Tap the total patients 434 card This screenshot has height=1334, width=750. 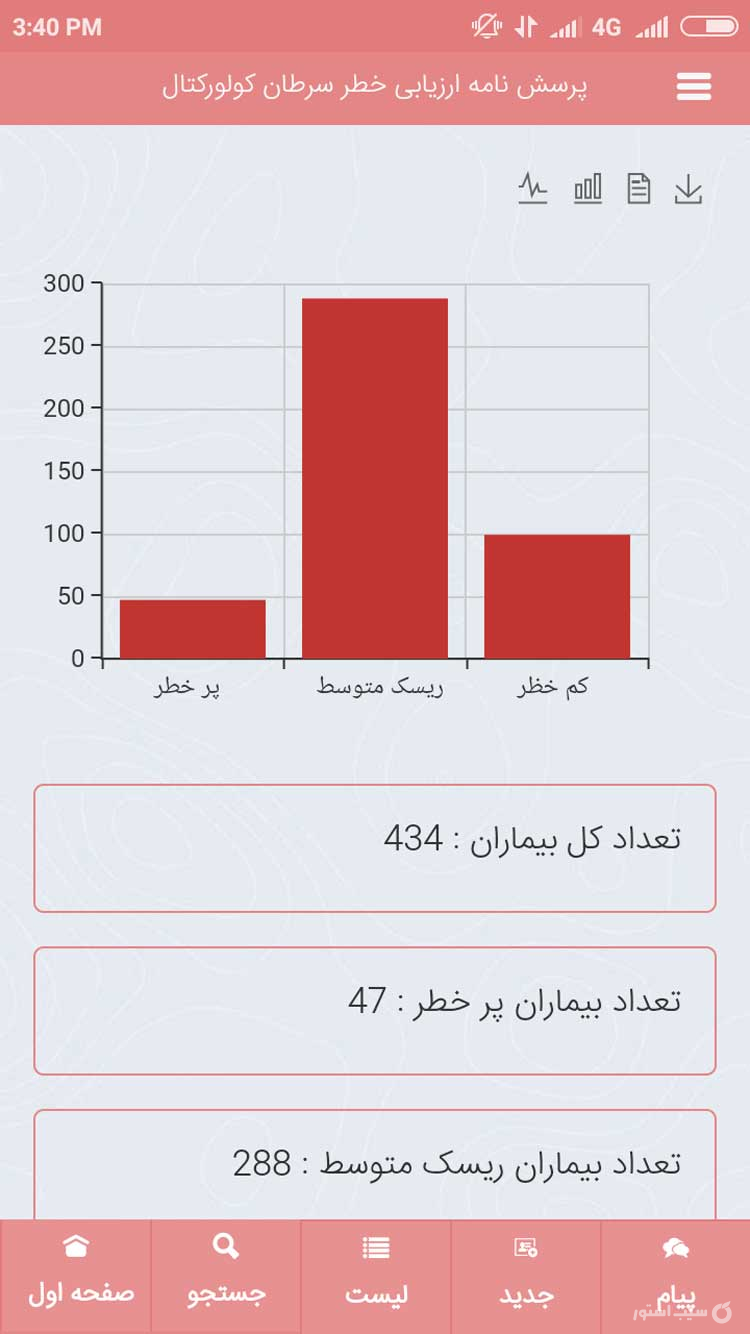click(375, 849)
